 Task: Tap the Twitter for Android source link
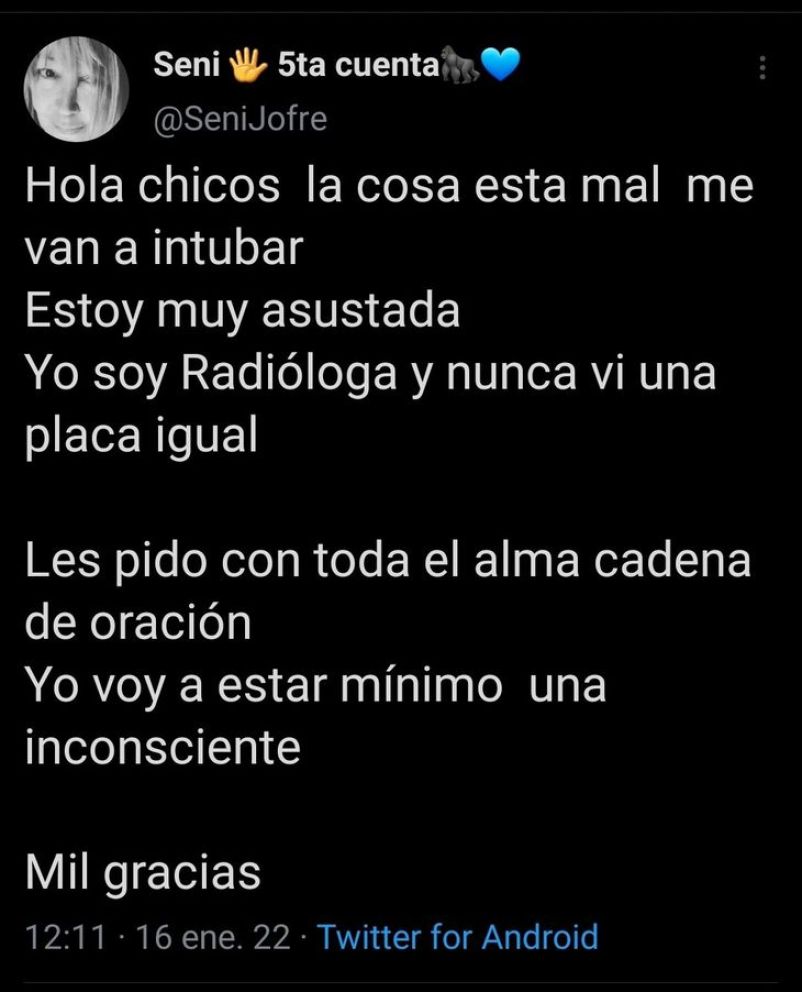457,937
